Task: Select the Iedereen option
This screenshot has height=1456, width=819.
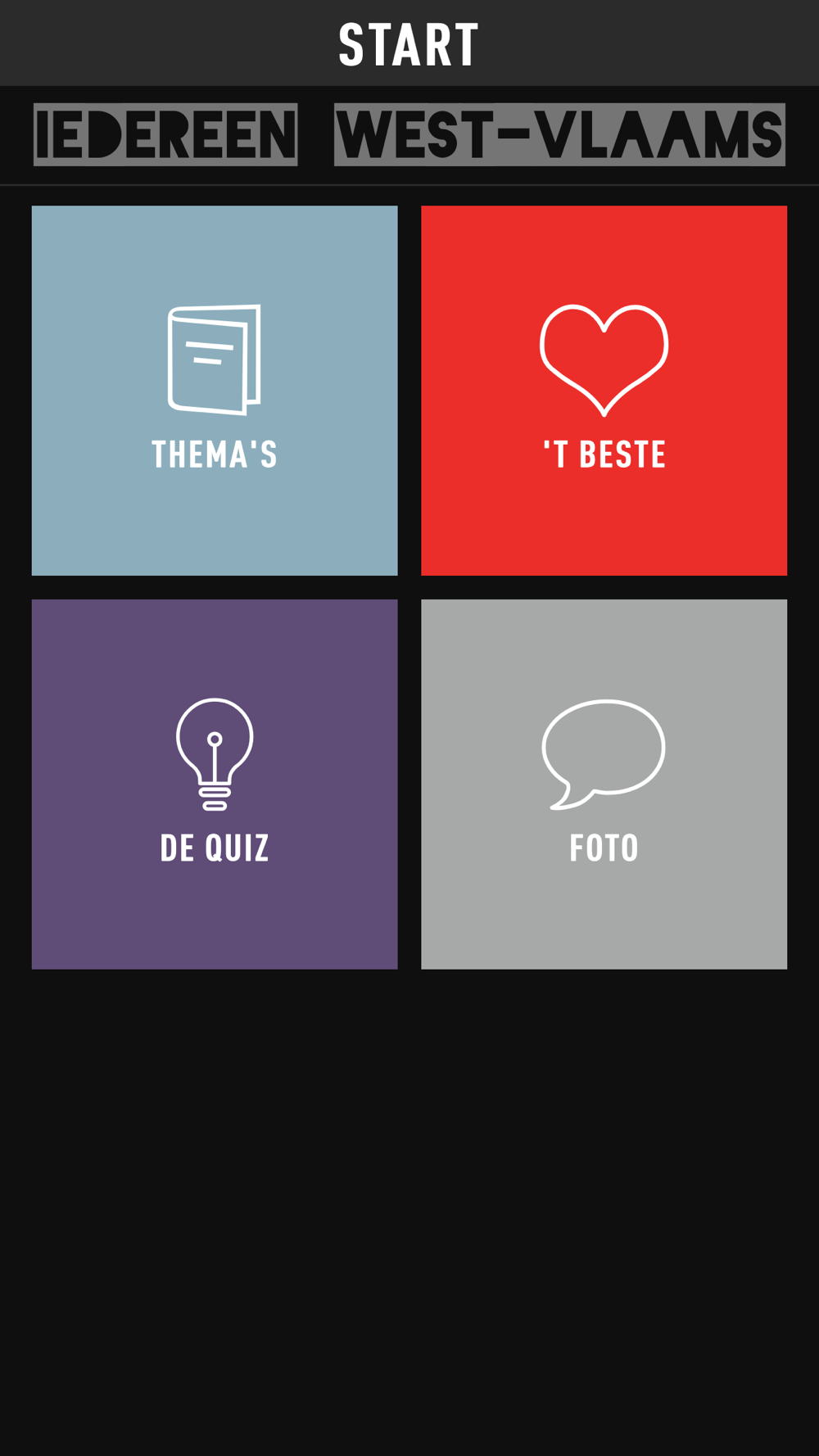Action: [165, 134]
